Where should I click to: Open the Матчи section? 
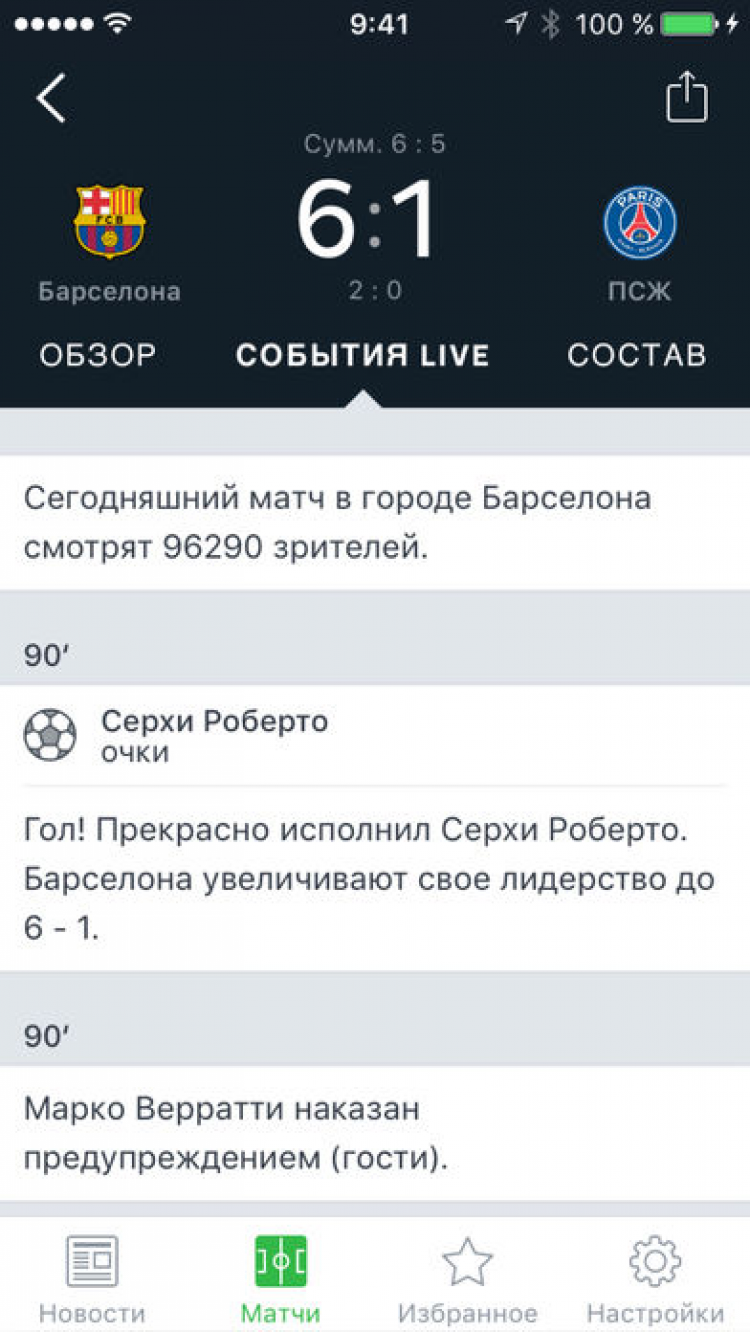point(281,1276)
